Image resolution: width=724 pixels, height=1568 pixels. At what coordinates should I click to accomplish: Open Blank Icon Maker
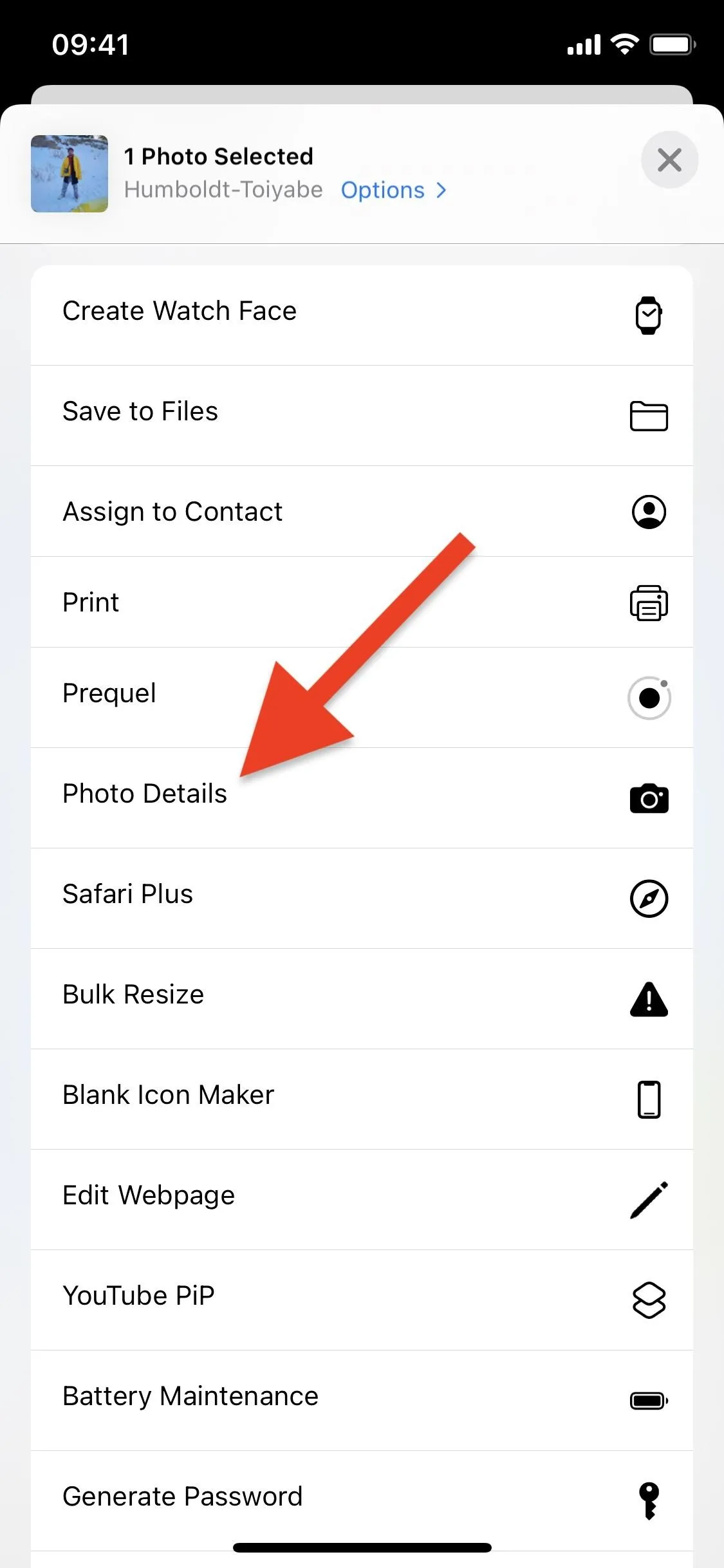click(x=362, y=1099)
